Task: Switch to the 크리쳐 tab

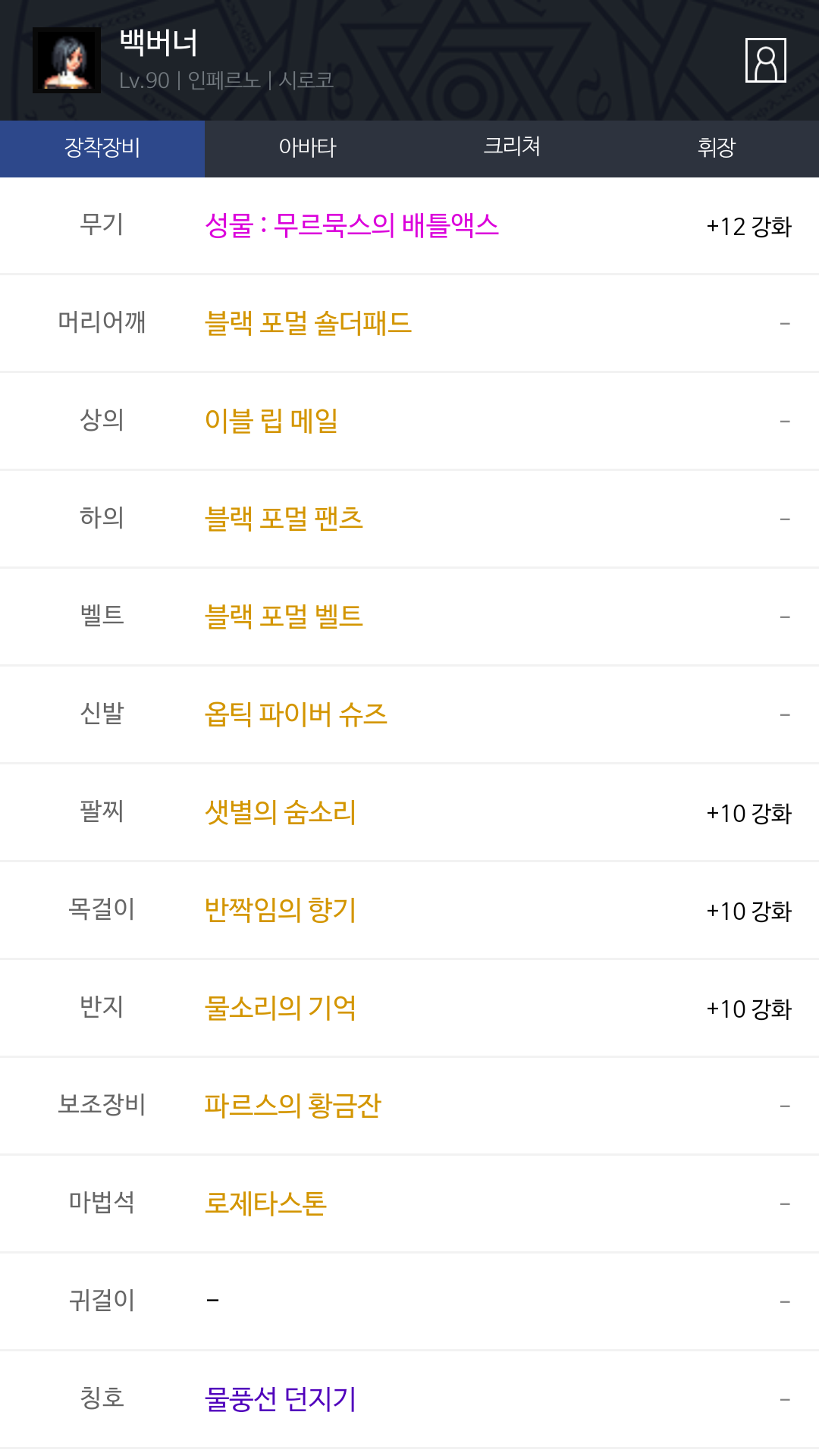Action: click(x=512, y=149)
